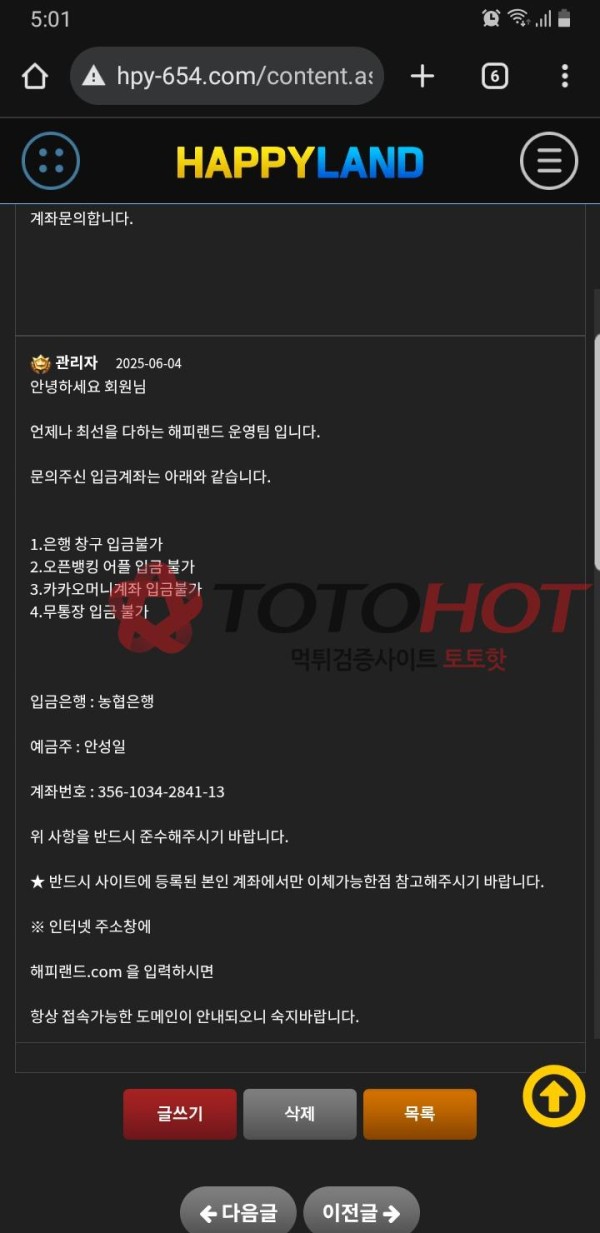This screenshot has width=600, height=1233.
Task: Go to the browser home page
Action: pyautogui.click(x=35, y=76)
